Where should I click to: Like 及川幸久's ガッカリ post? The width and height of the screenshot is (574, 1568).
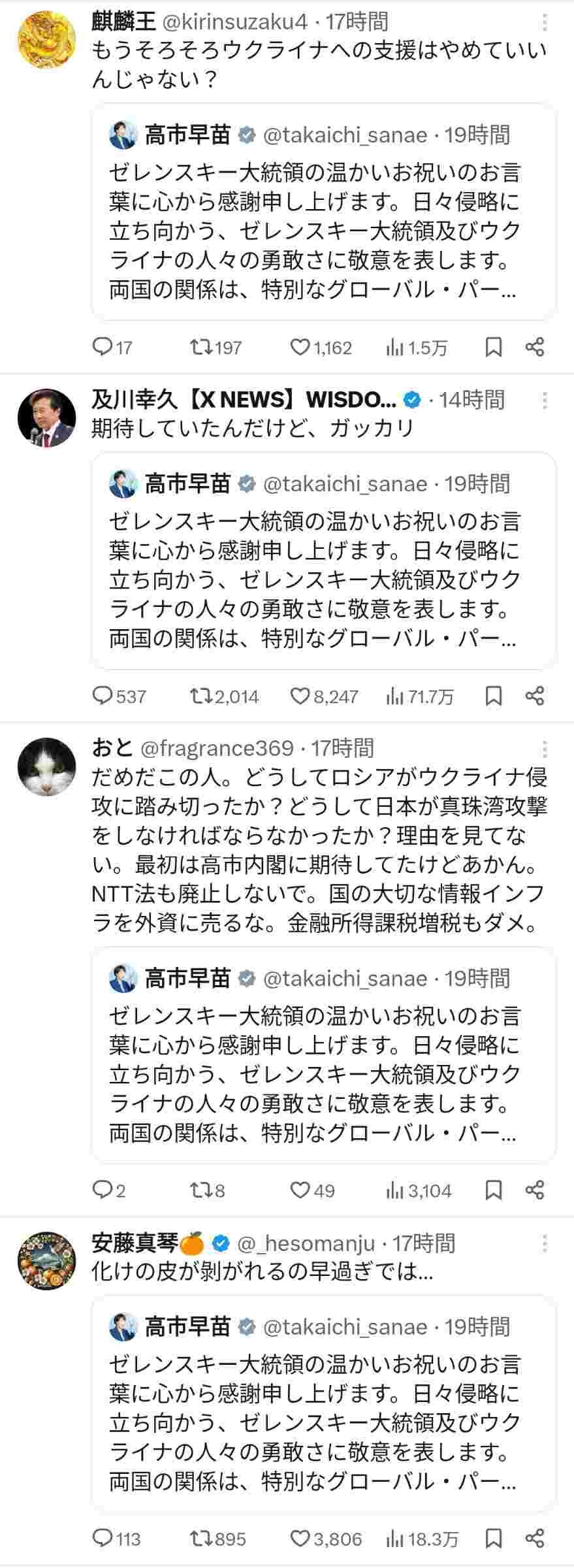click(x=300, y=696)
